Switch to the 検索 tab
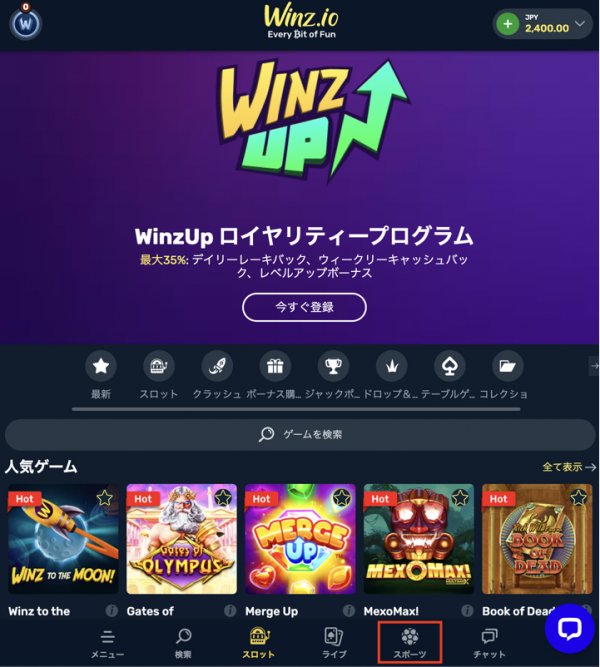This screenshot has width=600, height=667. point(183,643)
